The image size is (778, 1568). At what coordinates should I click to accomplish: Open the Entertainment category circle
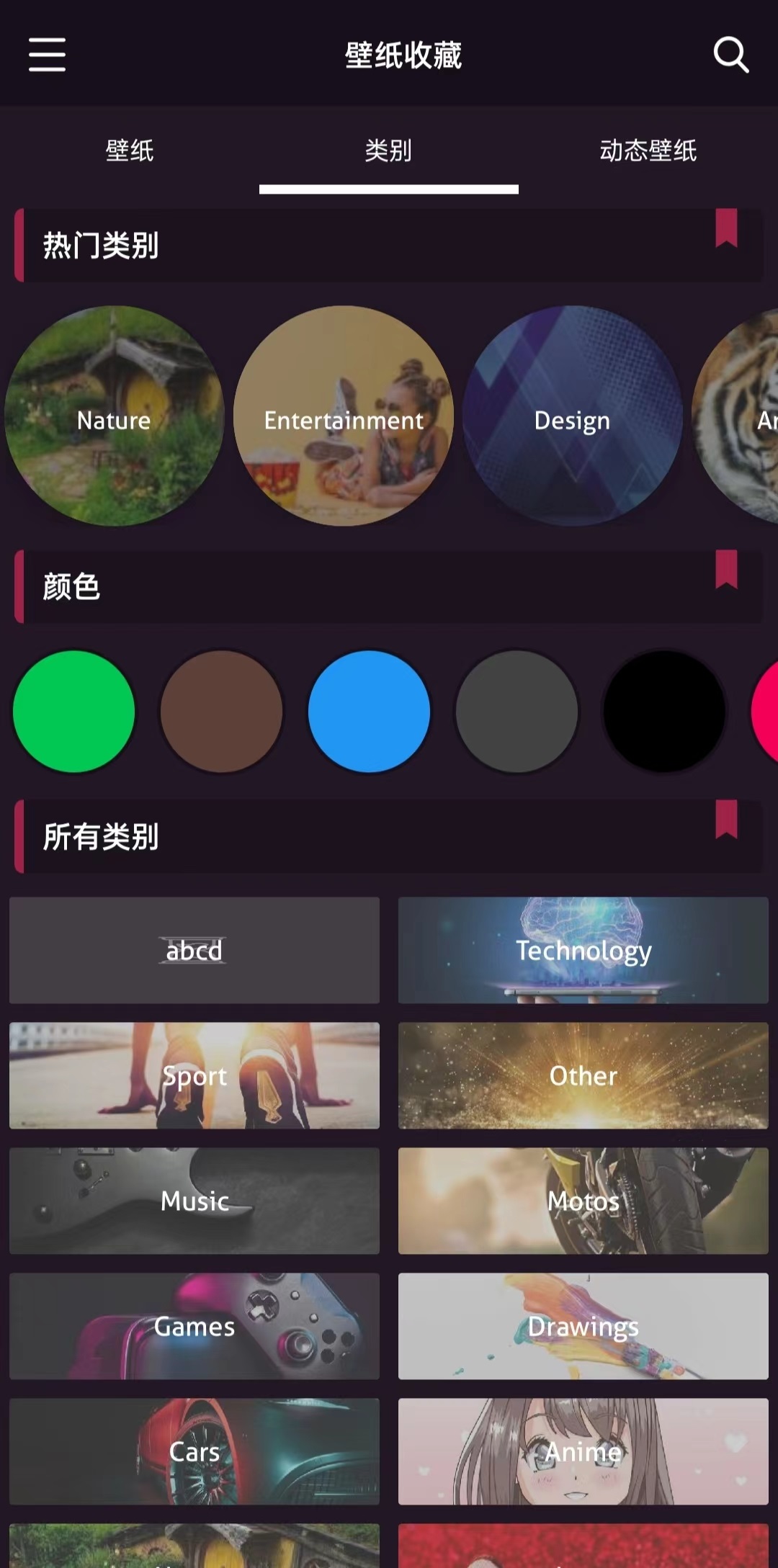pyautogui.click(x=344, y=416)
